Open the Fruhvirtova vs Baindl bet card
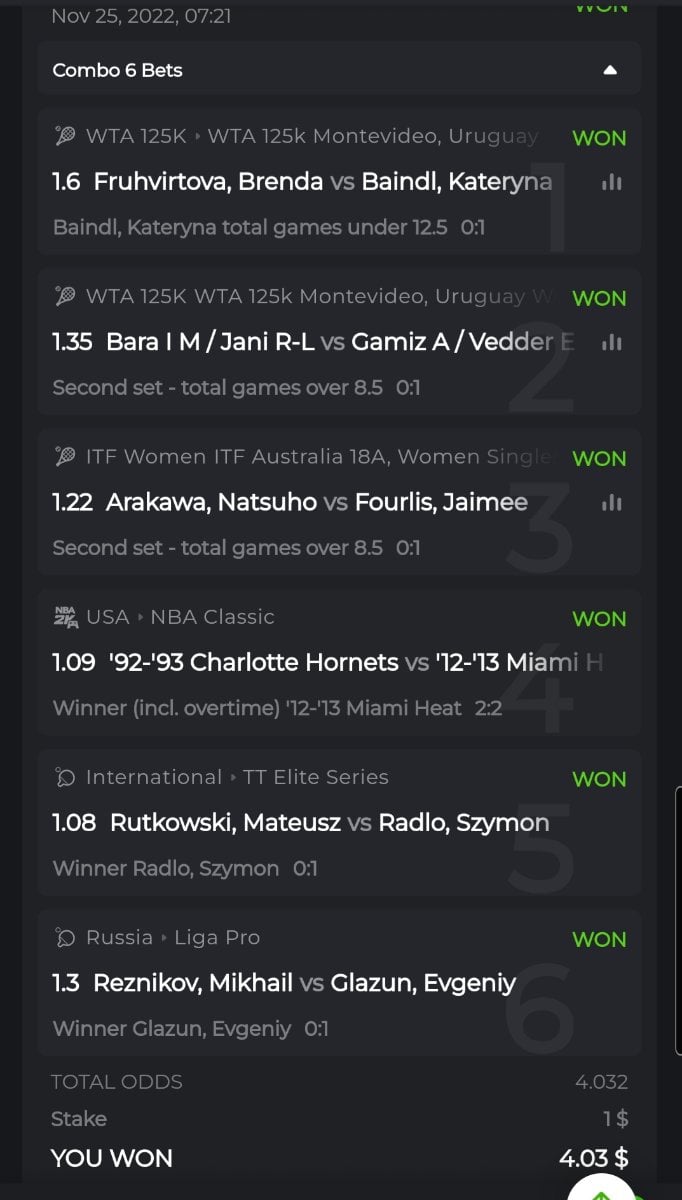This screenshot has width=682, height=1200. (x=300, y=182)
